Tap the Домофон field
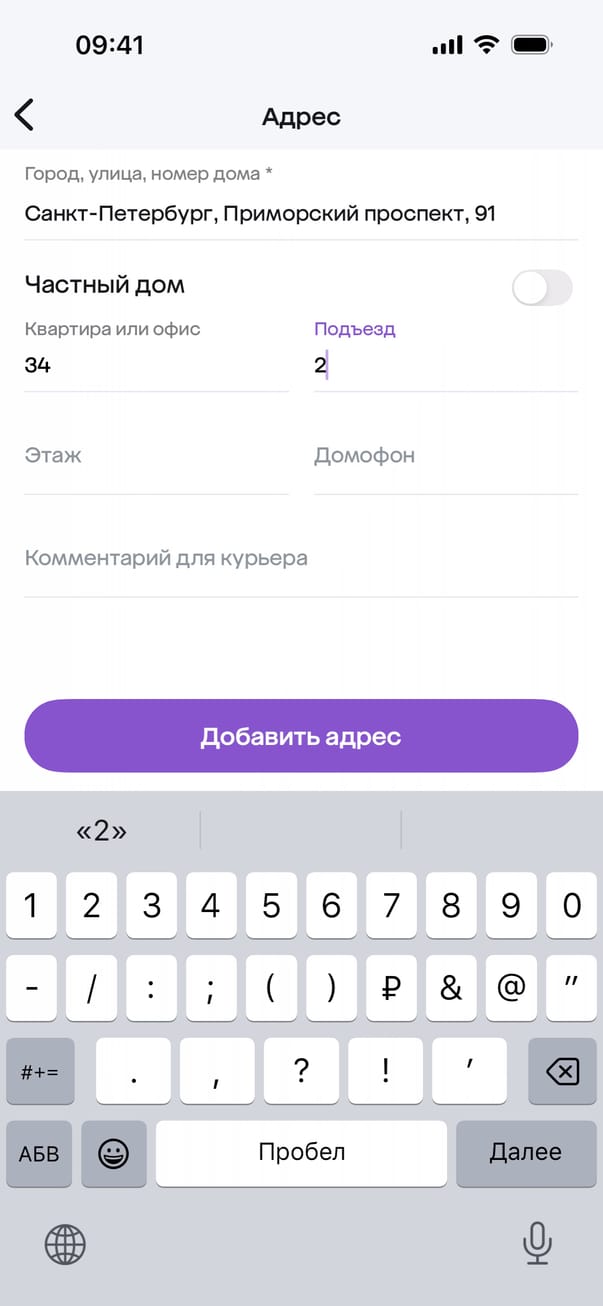 point(445,456)
